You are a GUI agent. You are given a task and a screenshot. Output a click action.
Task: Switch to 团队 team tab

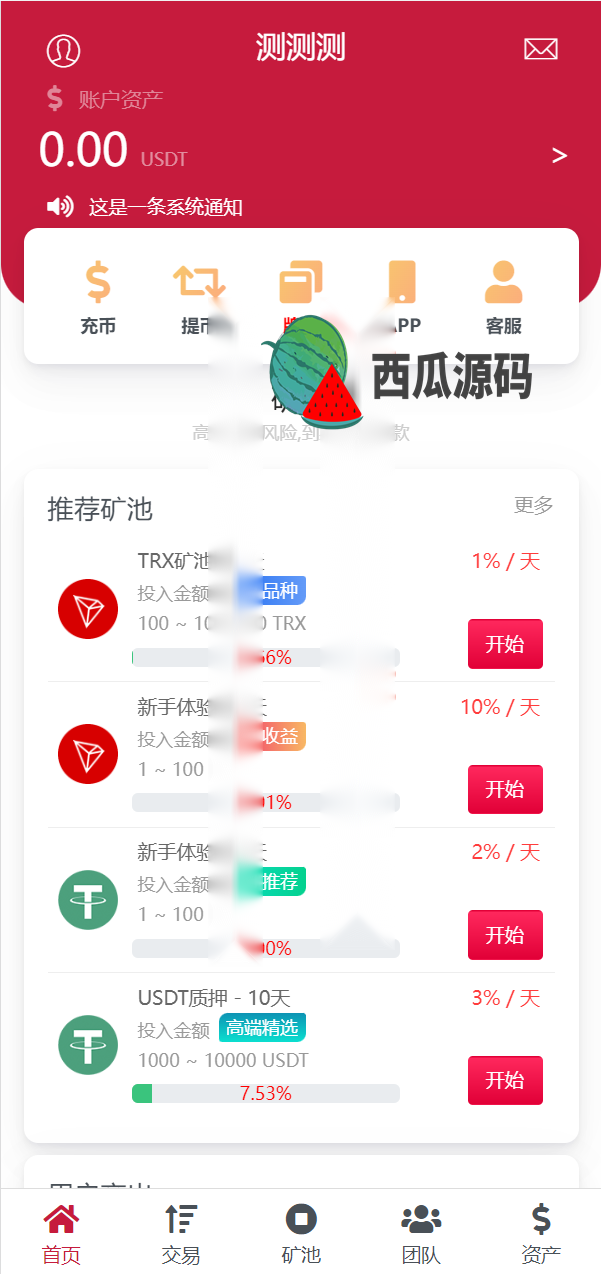coord(421,1234)
